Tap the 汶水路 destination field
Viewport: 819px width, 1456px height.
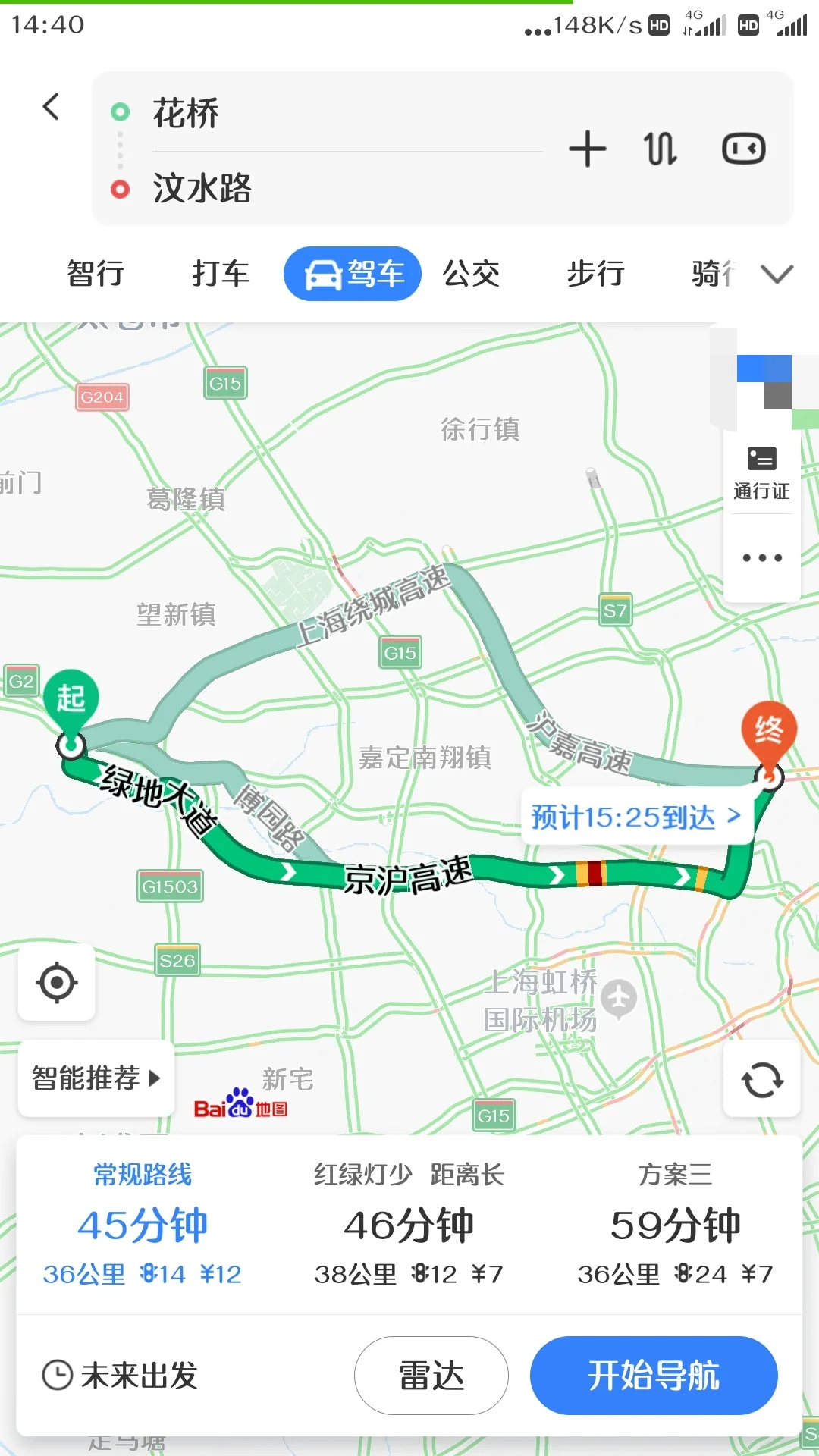pos(200,190)
